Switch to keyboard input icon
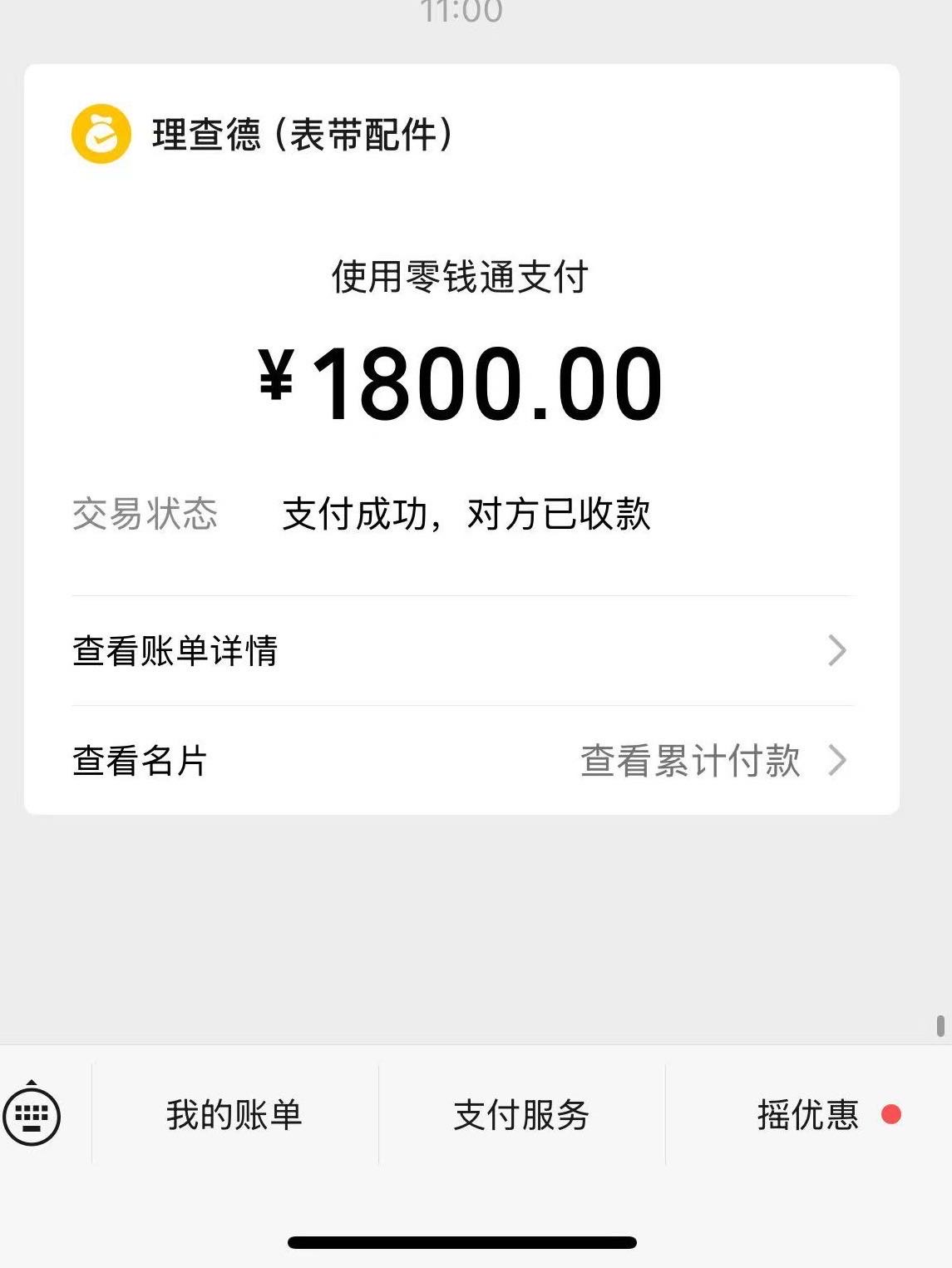The height and width of the screenshot is (1268, 952). point(32,1114)
